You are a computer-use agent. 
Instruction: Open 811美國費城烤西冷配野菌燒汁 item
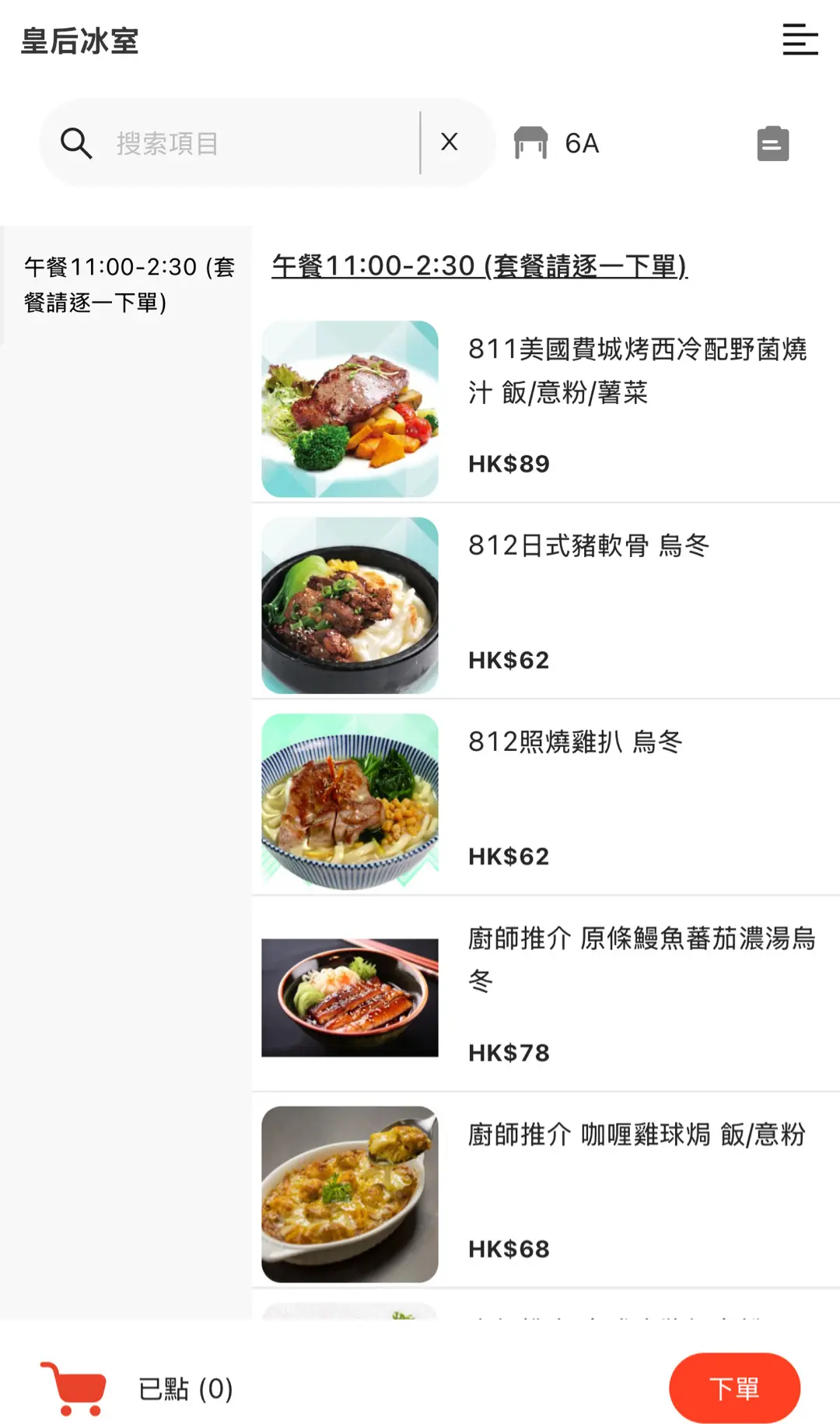tap(544, 409)
